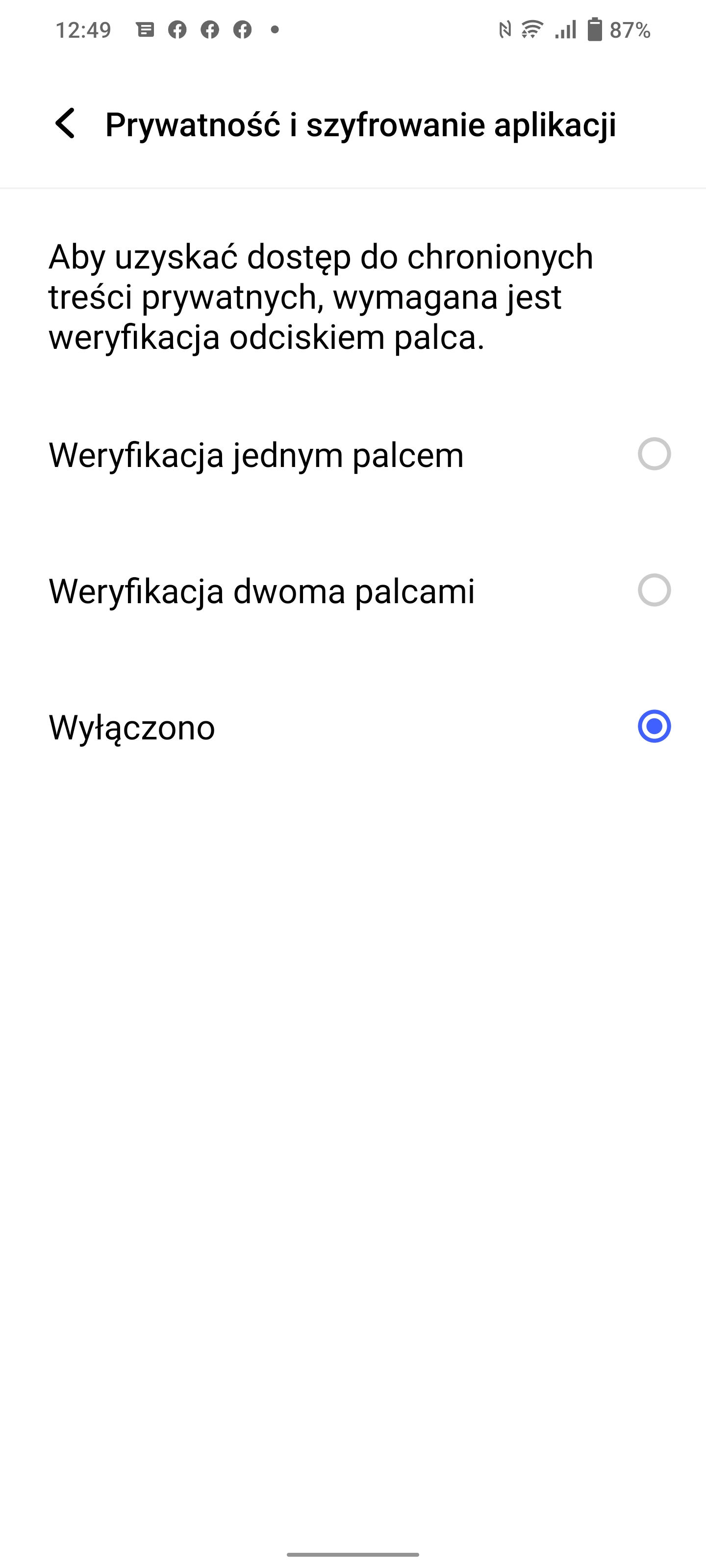Go back from Prywatność i szyfrowanie aplikacji
This screenshot has height=1568, width=706.
[65, 123]
